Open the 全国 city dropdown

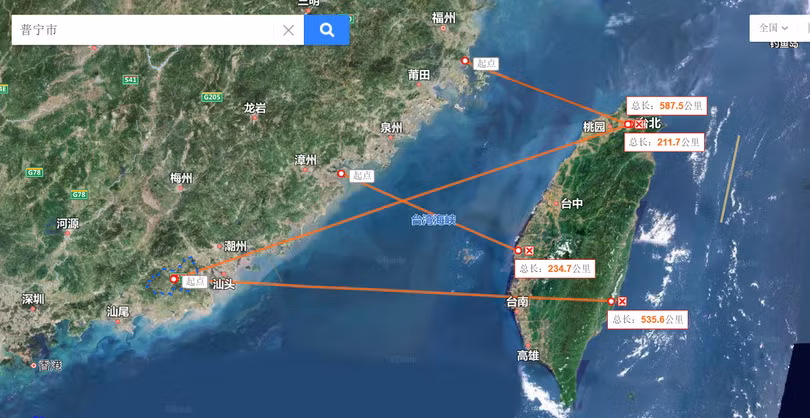[777, 28]
